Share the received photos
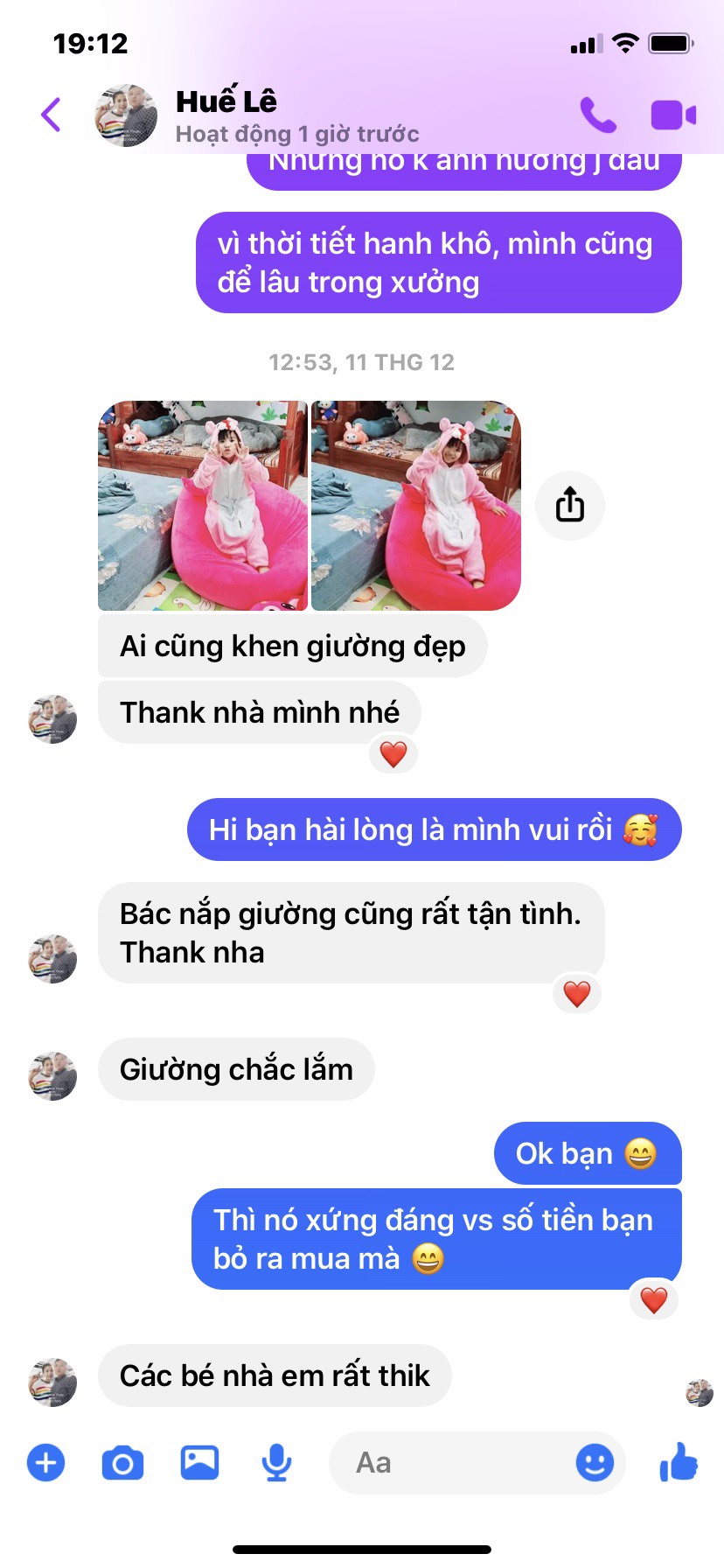The height and width of the screenshot is (1568, 724). [570, 505]
